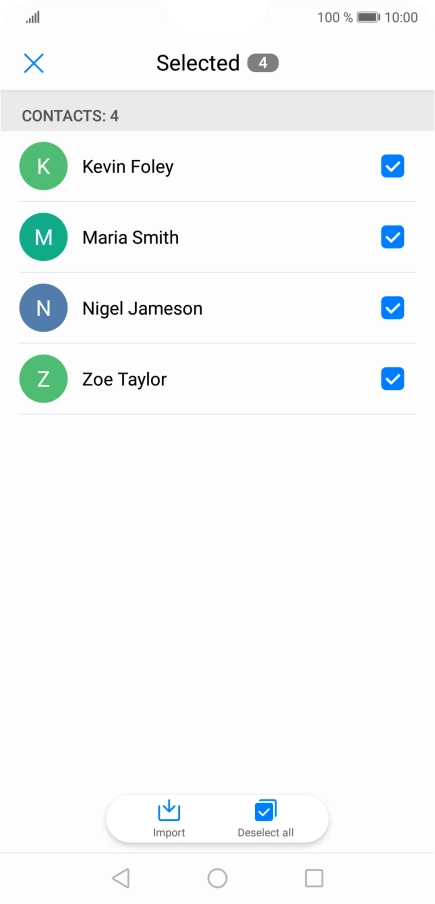435x904 pixels.
Task: Deselect the Nigel Jameson checkbox
Action: click(x=392, y=308)
